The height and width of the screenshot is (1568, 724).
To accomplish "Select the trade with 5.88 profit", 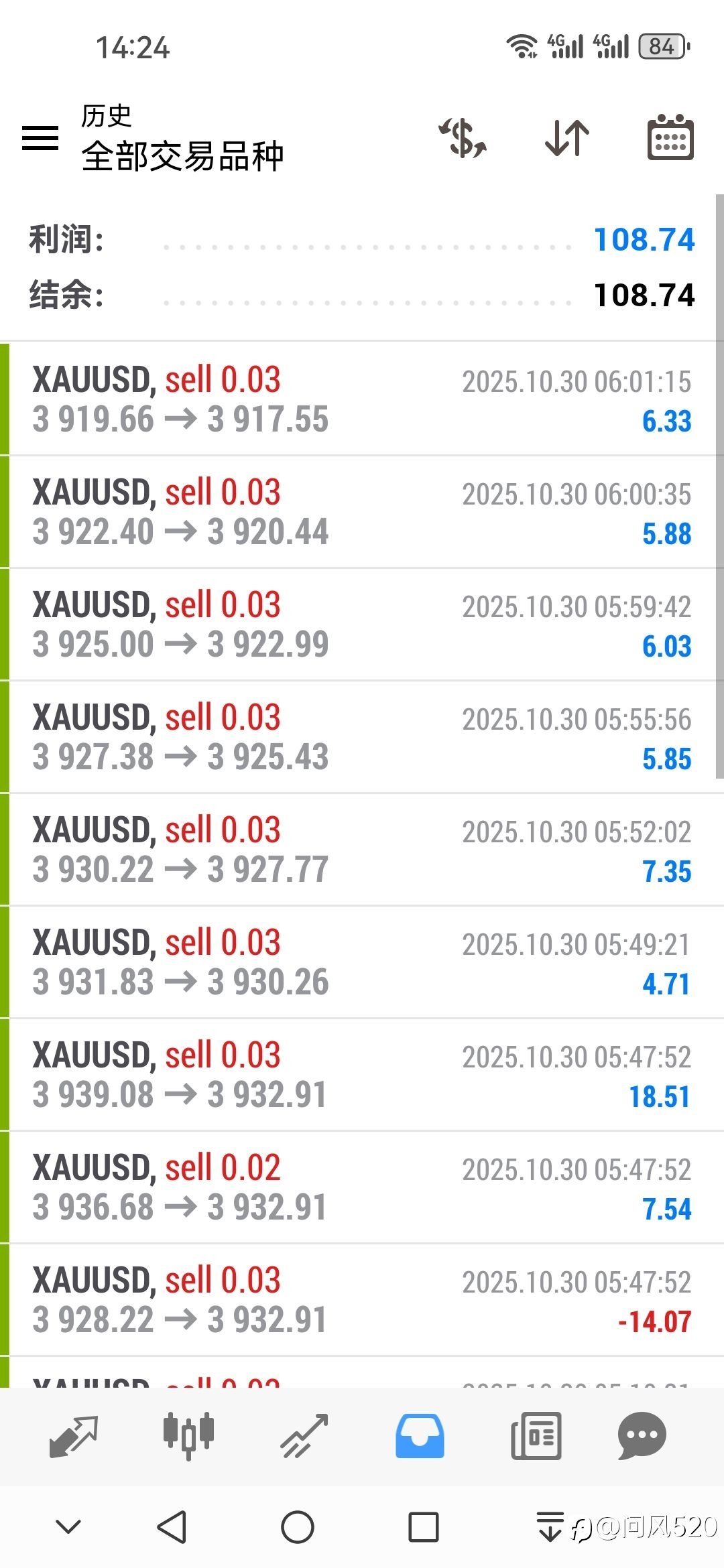I will [362, 512].
